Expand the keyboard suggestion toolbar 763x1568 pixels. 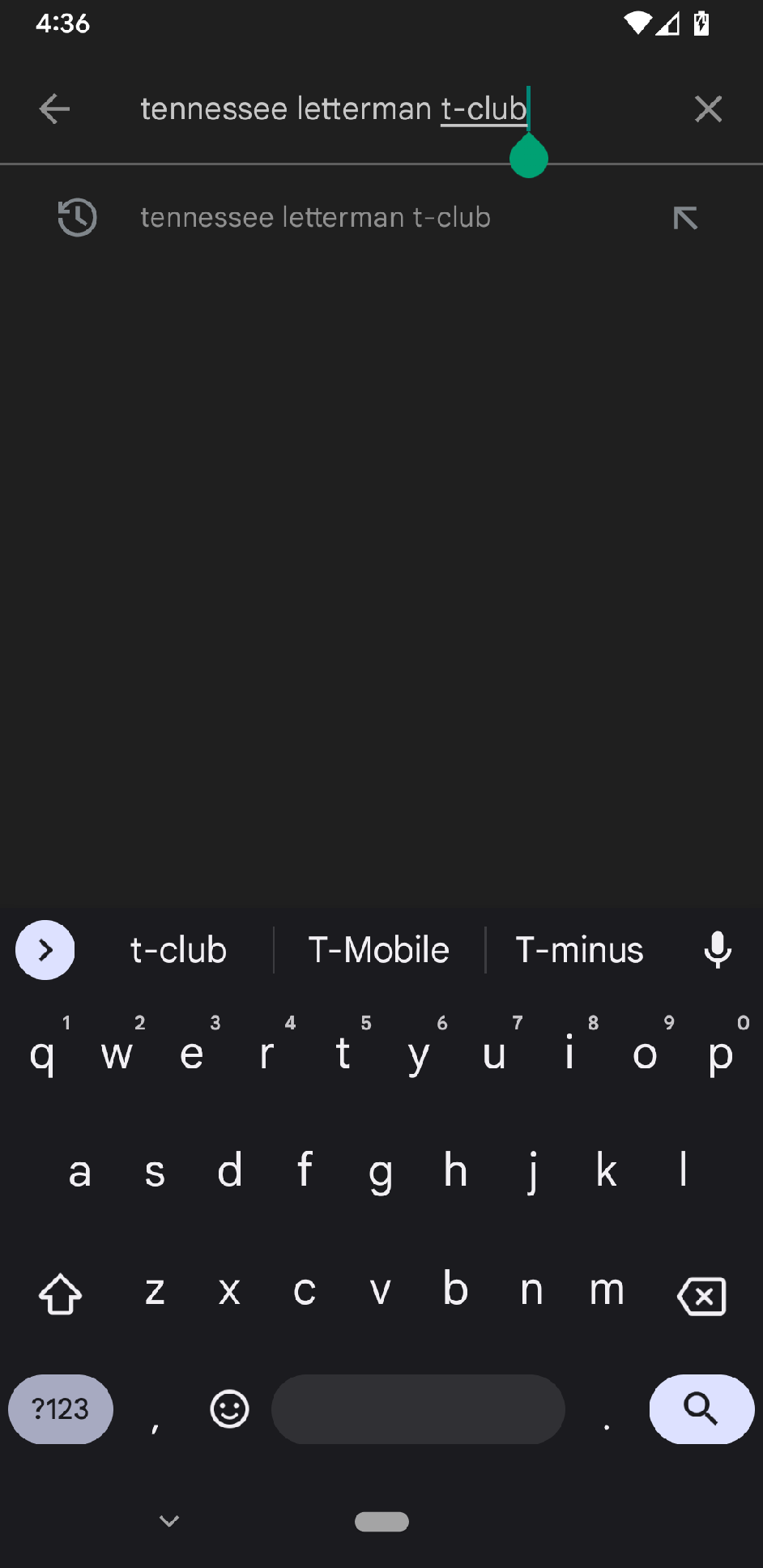tap(45, 950)
